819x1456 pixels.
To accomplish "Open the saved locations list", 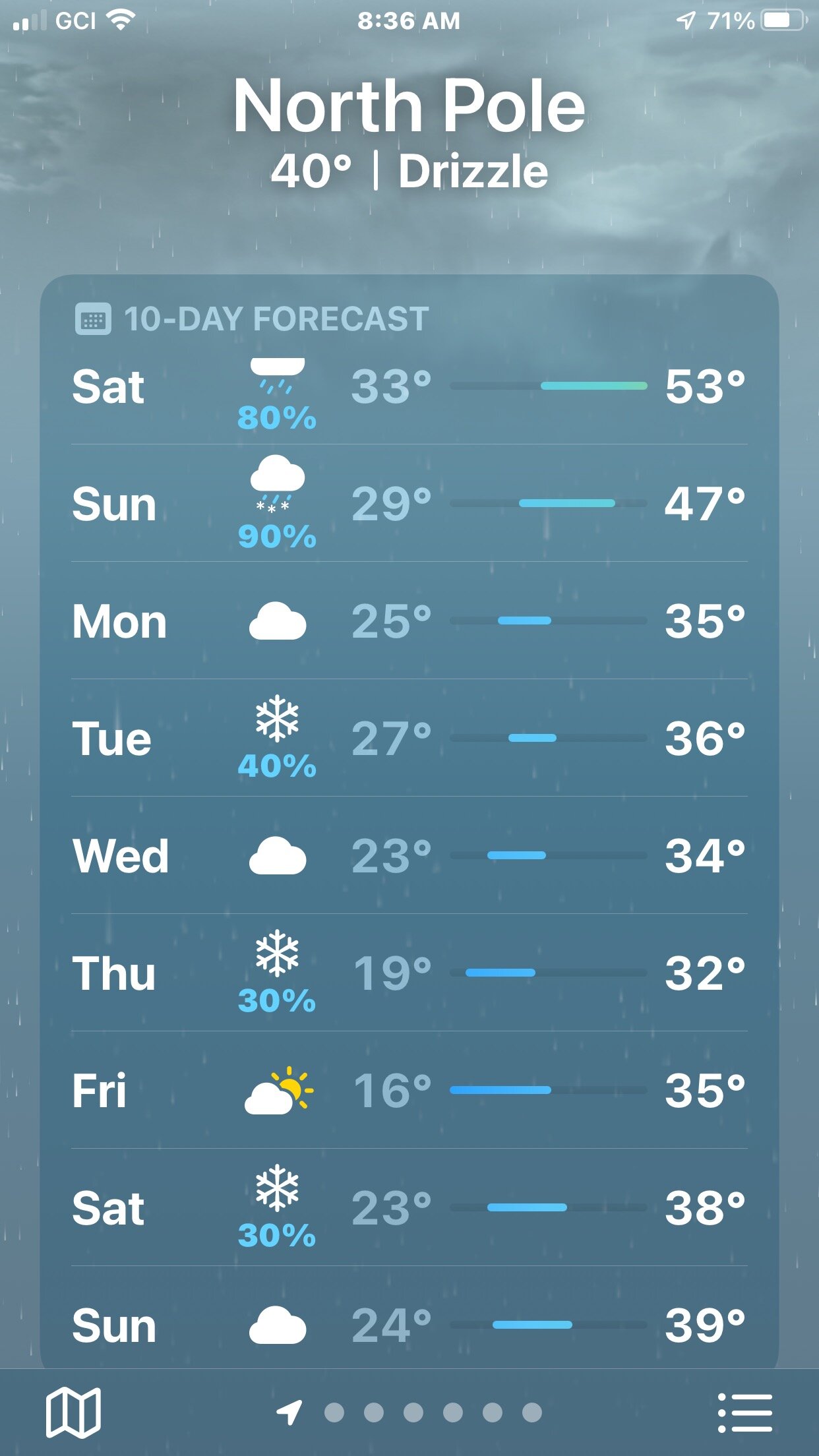I will (744, 1412).
